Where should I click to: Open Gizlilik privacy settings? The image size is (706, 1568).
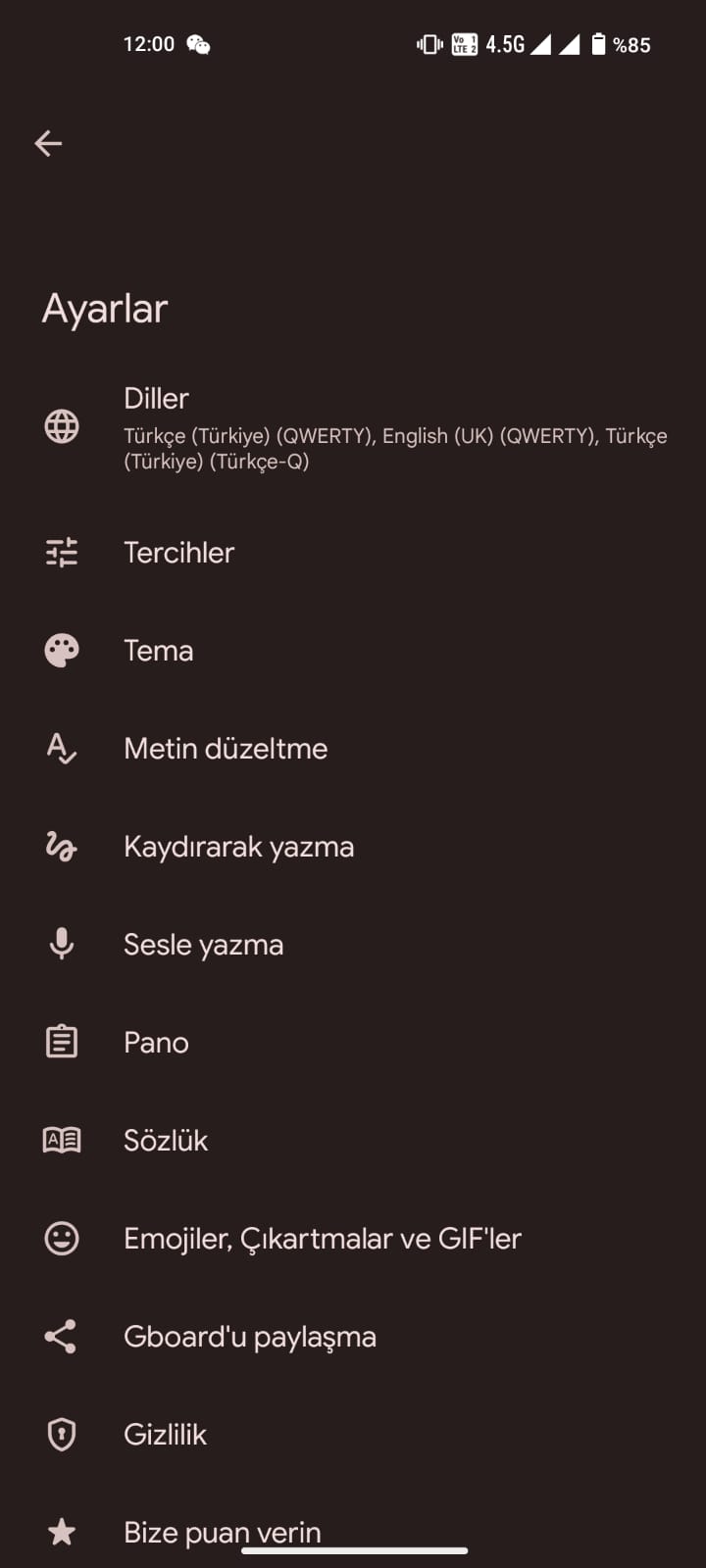coord(165,1435)
